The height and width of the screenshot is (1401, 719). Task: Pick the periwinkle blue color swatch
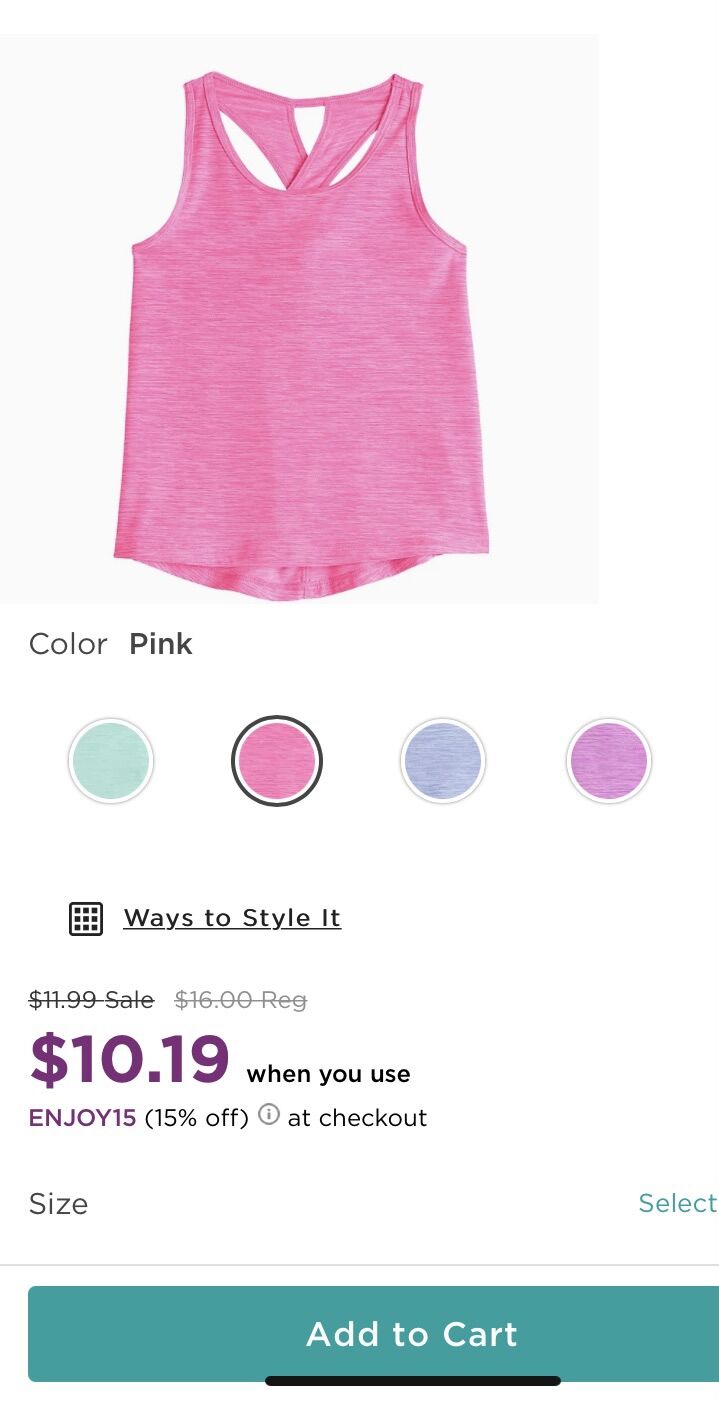[x=443, y=761]
